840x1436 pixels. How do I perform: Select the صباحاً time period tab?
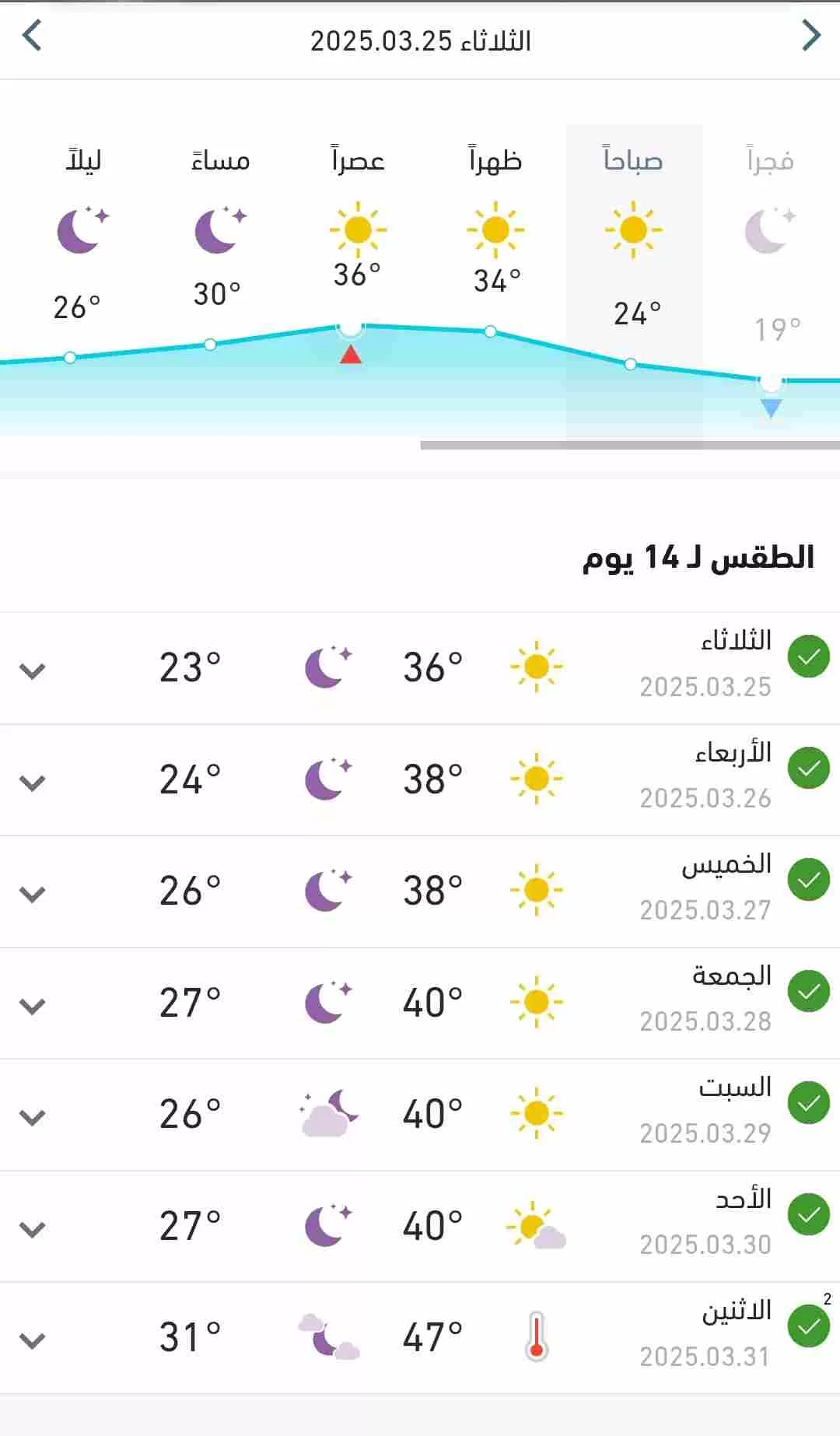pos(634,159)
